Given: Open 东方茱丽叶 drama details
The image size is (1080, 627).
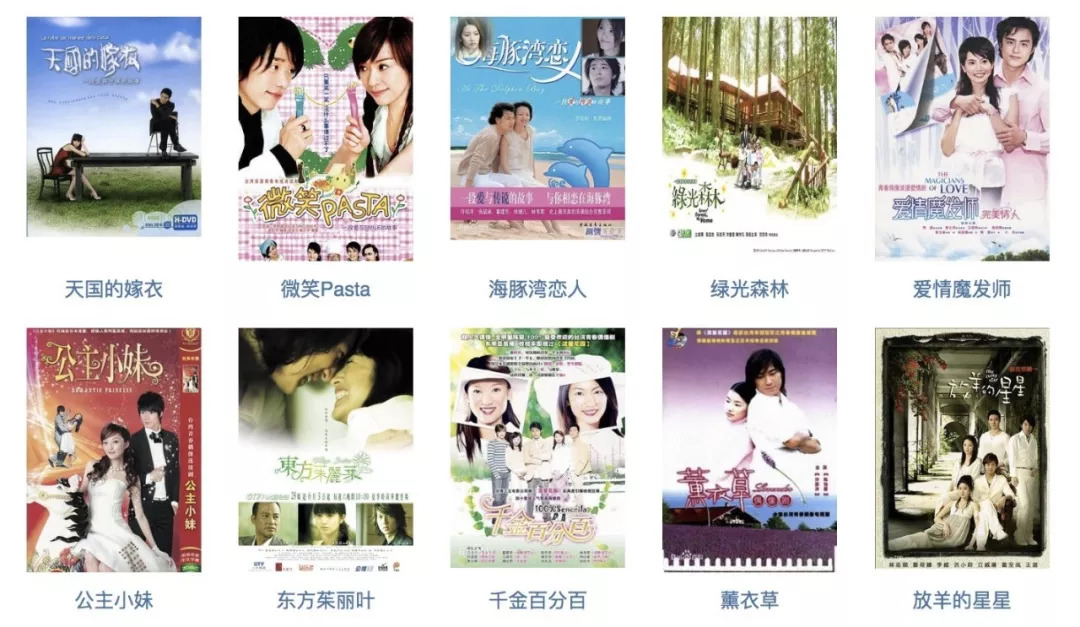Looking at the screenshot, I should click(x=325, y=450).
